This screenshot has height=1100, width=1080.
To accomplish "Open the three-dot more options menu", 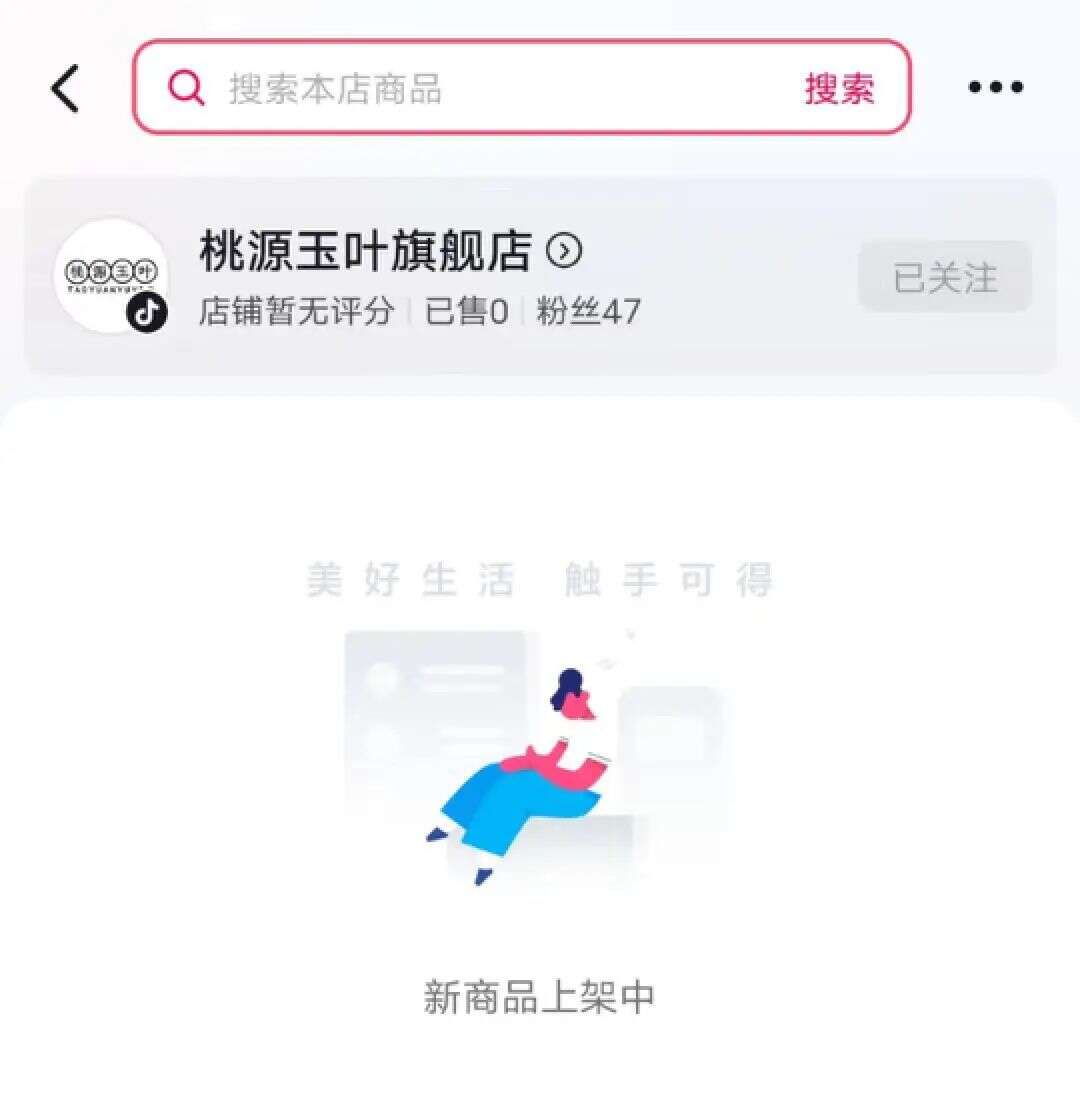I will pyautogui.click(x=995, y=88).
